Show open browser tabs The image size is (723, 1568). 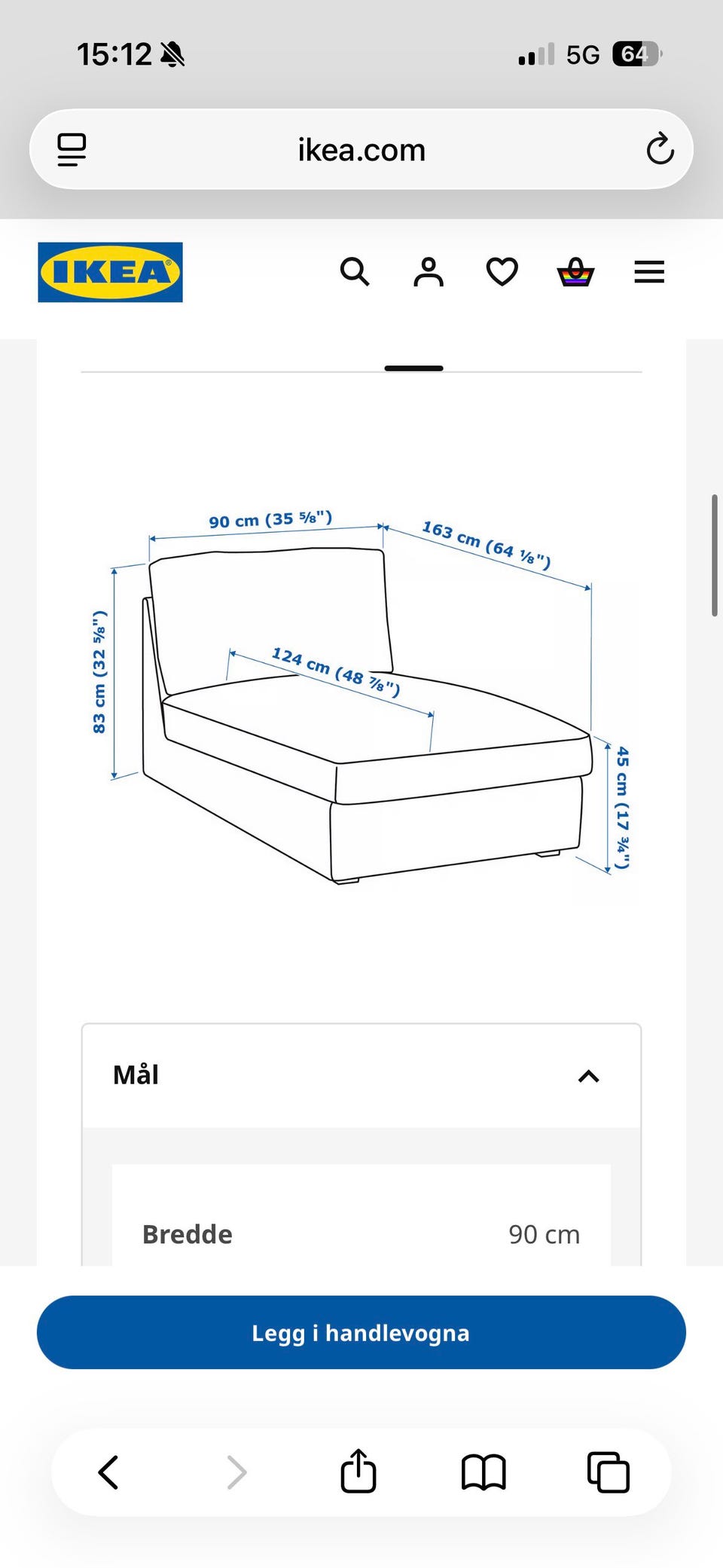coord(608,1472)
